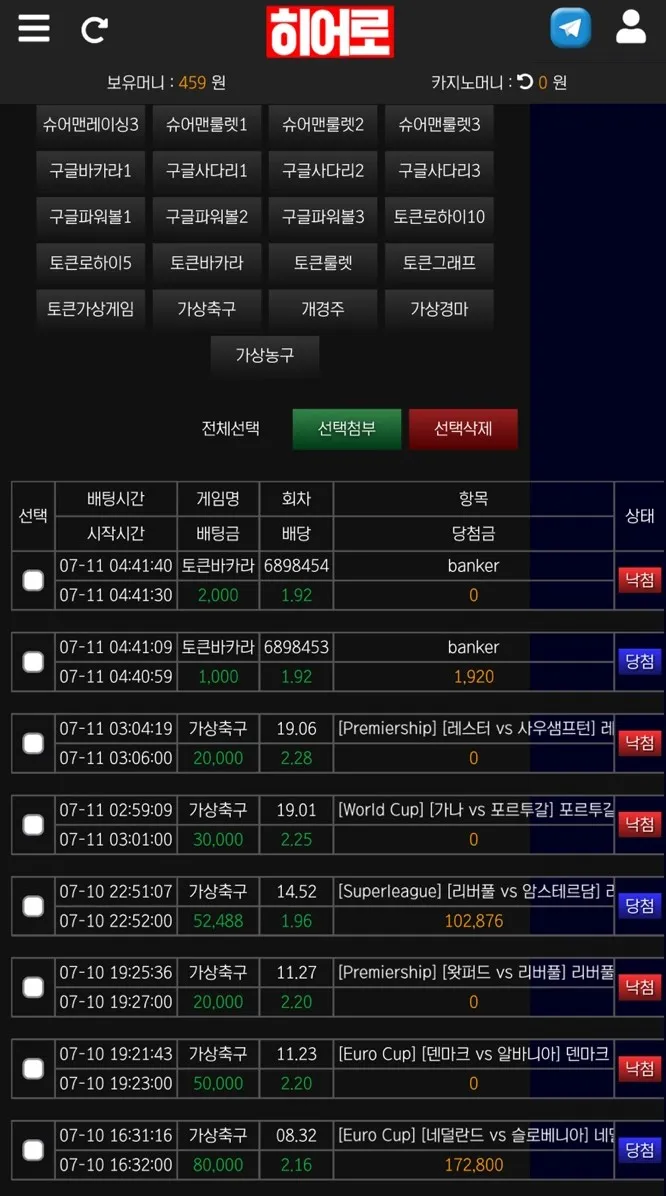Select 토큰바카라 game button
Viewport: 666px width, 1196px height.
[207, 263]
